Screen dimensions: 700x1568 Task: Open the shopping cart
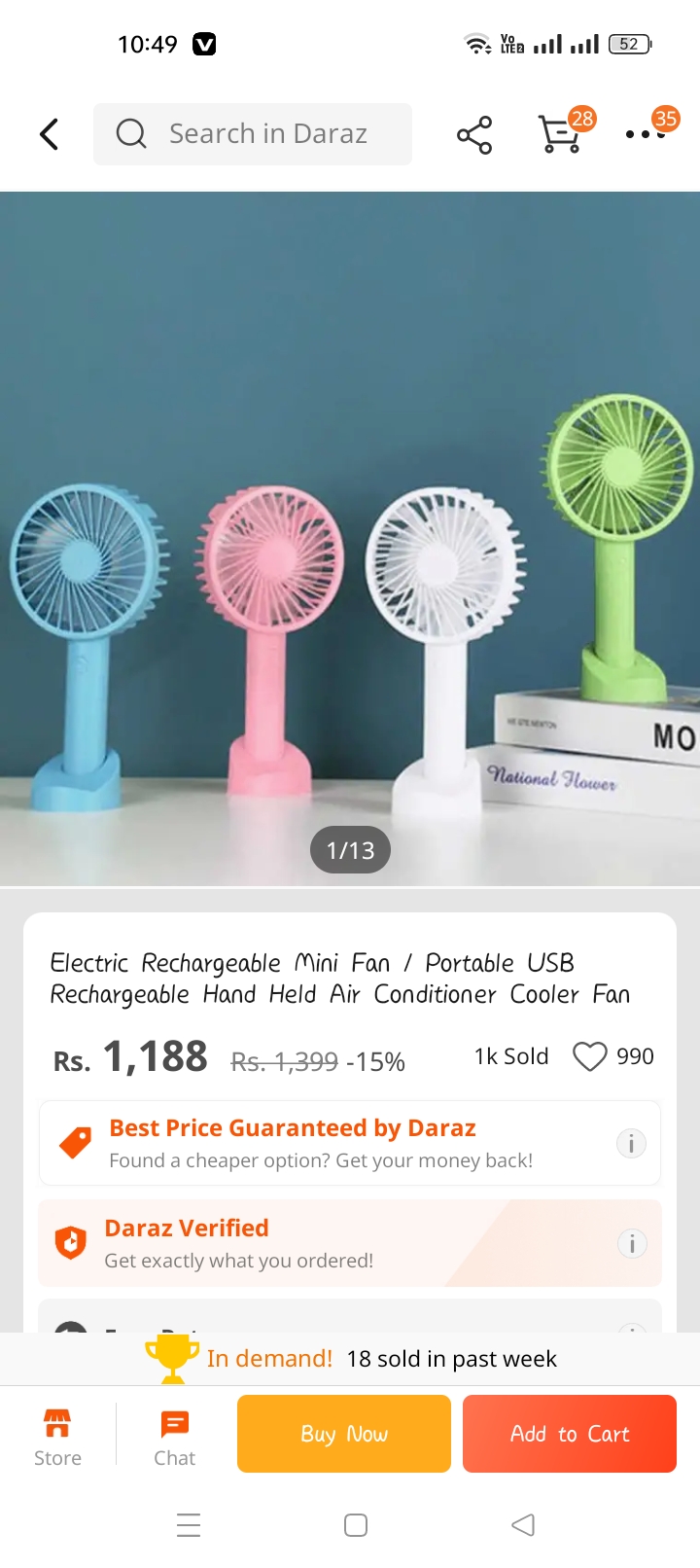(560, 134)
